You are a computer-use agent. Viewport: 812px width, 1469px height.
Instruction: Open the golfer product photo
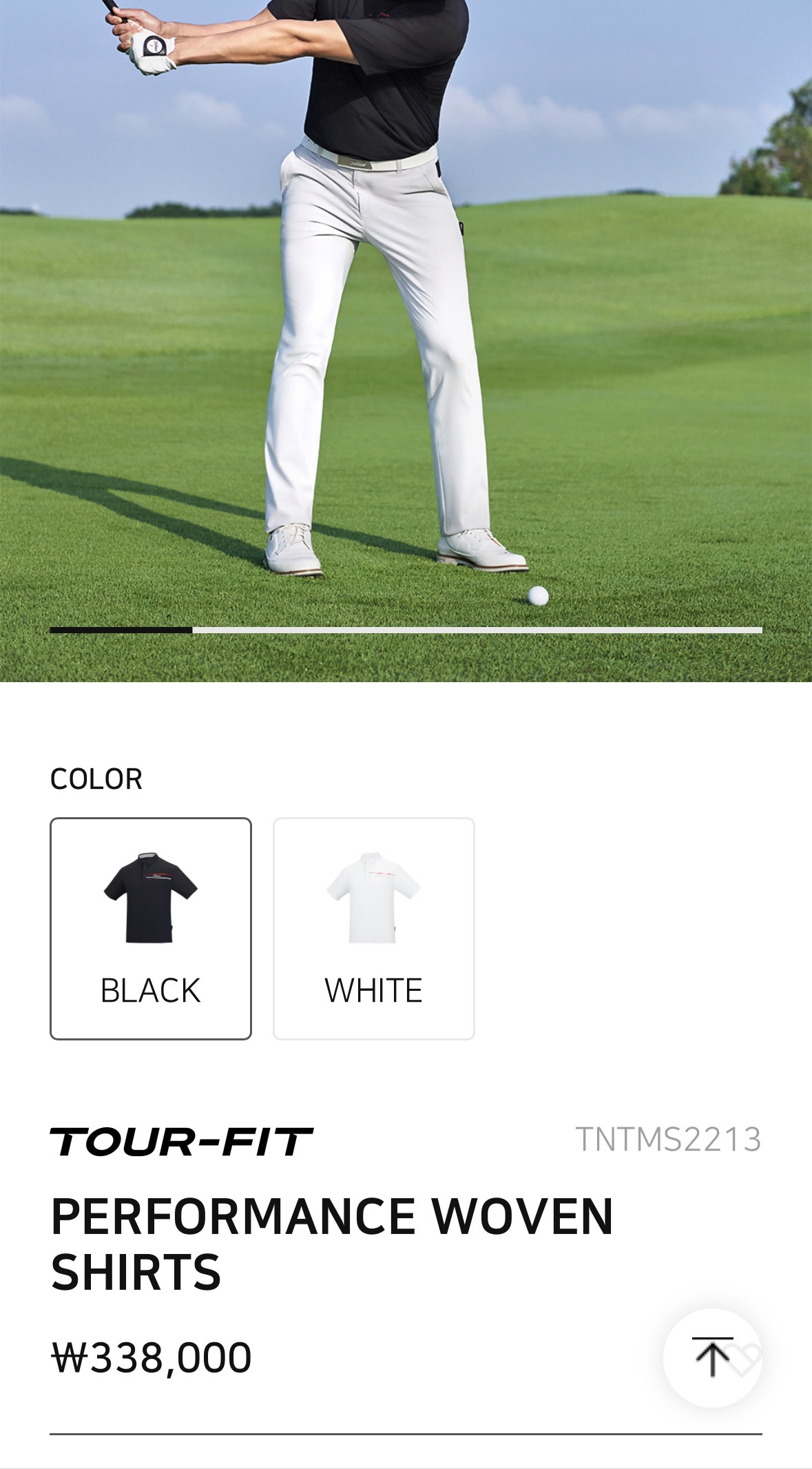click(x=406, y=310)
